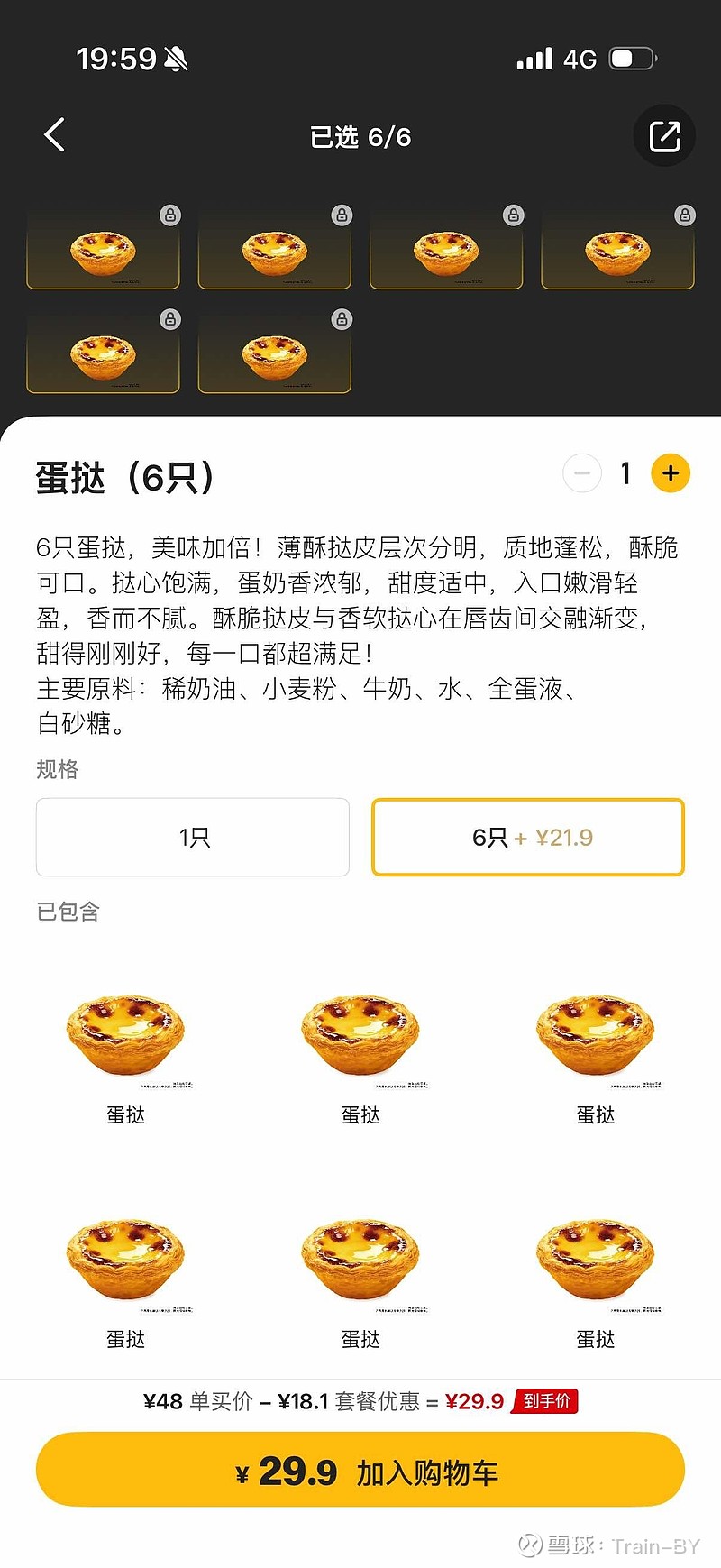Tap the 规格 section label
Viewport: 721px width, 1568px height.
(x=56, y=770)
